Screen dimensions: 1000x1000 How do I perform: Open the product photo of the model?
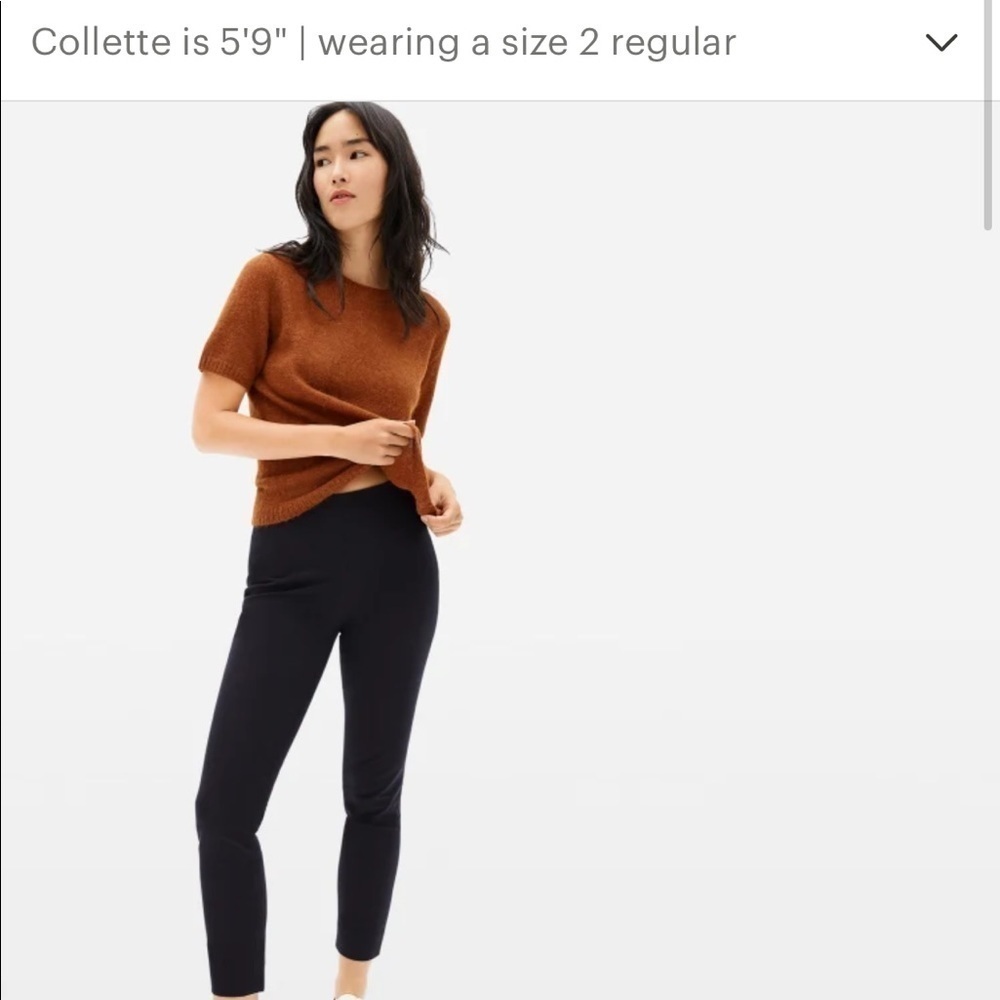pyautogui.click(x=492, y=550)
